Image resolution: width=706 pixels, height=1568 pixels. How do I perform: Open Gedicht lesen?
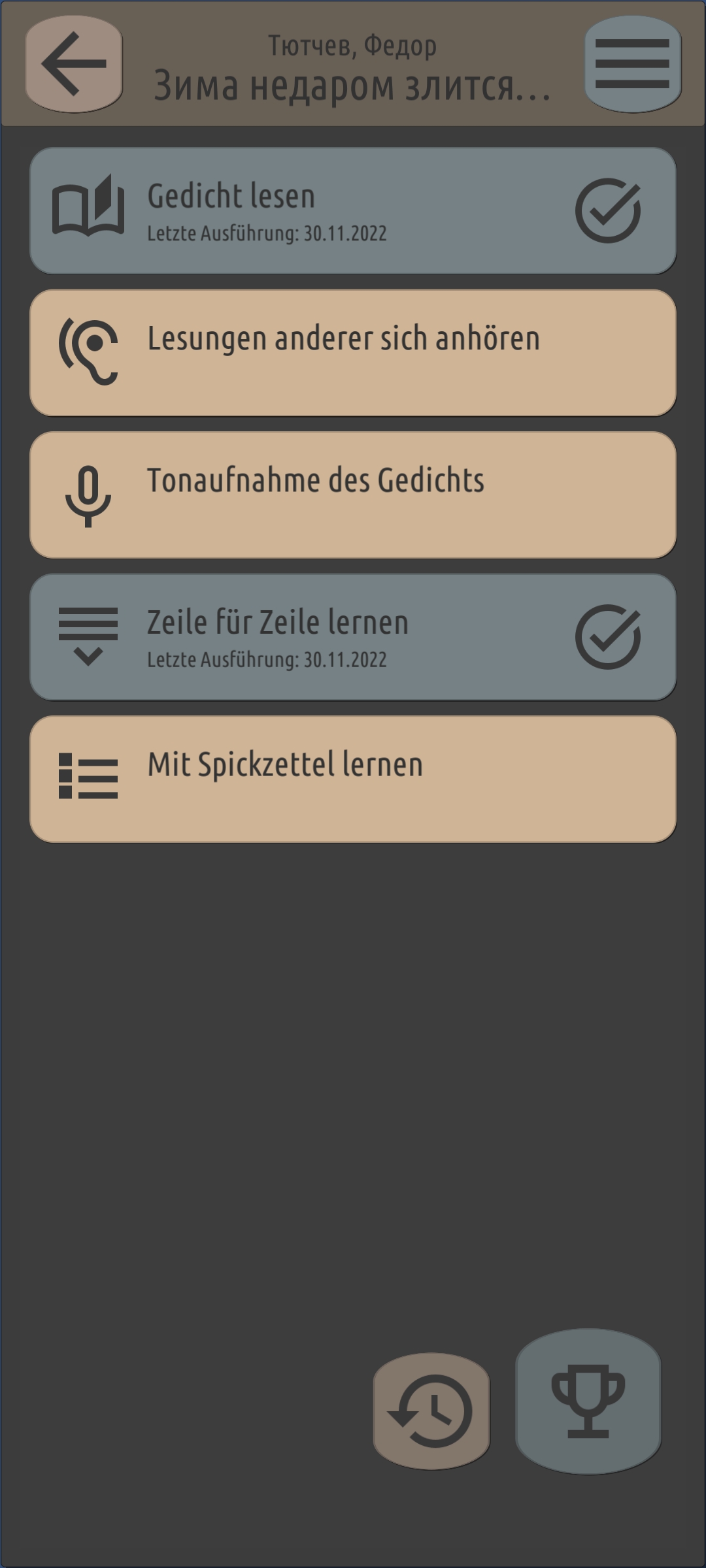pyautogui.click(x=353, y=210)
